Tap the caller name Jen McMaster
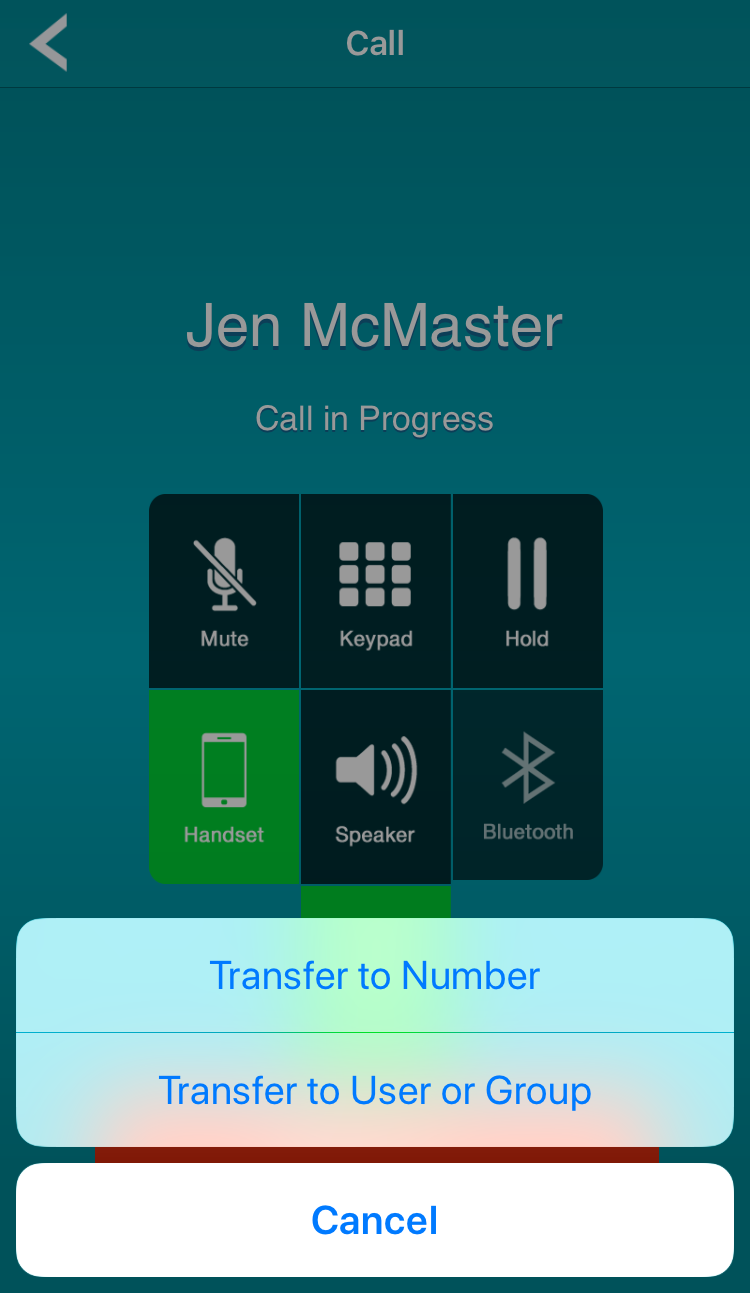 (375, 325)
